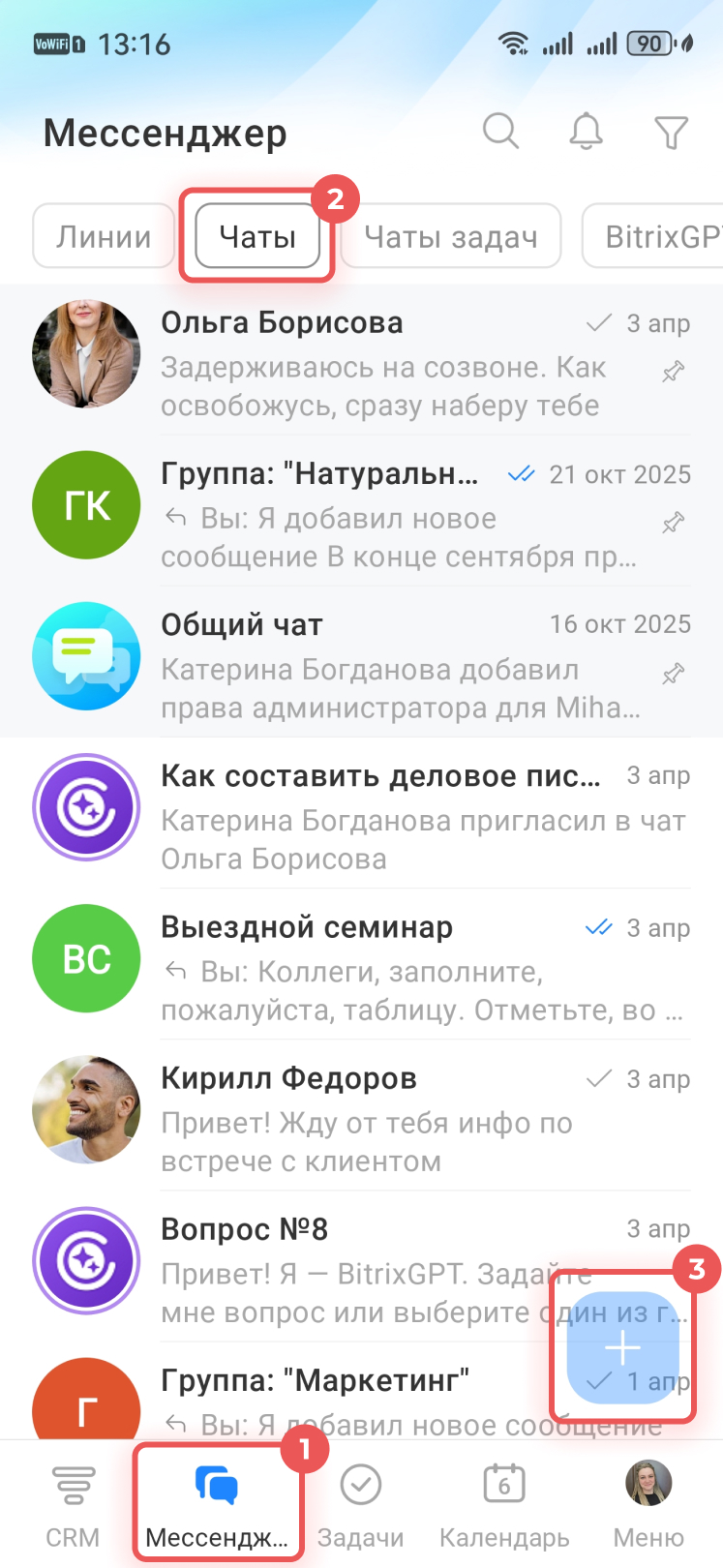Viewport: 723px width, 1568px height.
Task: Open the notifications bell
Action: point(586,131)
